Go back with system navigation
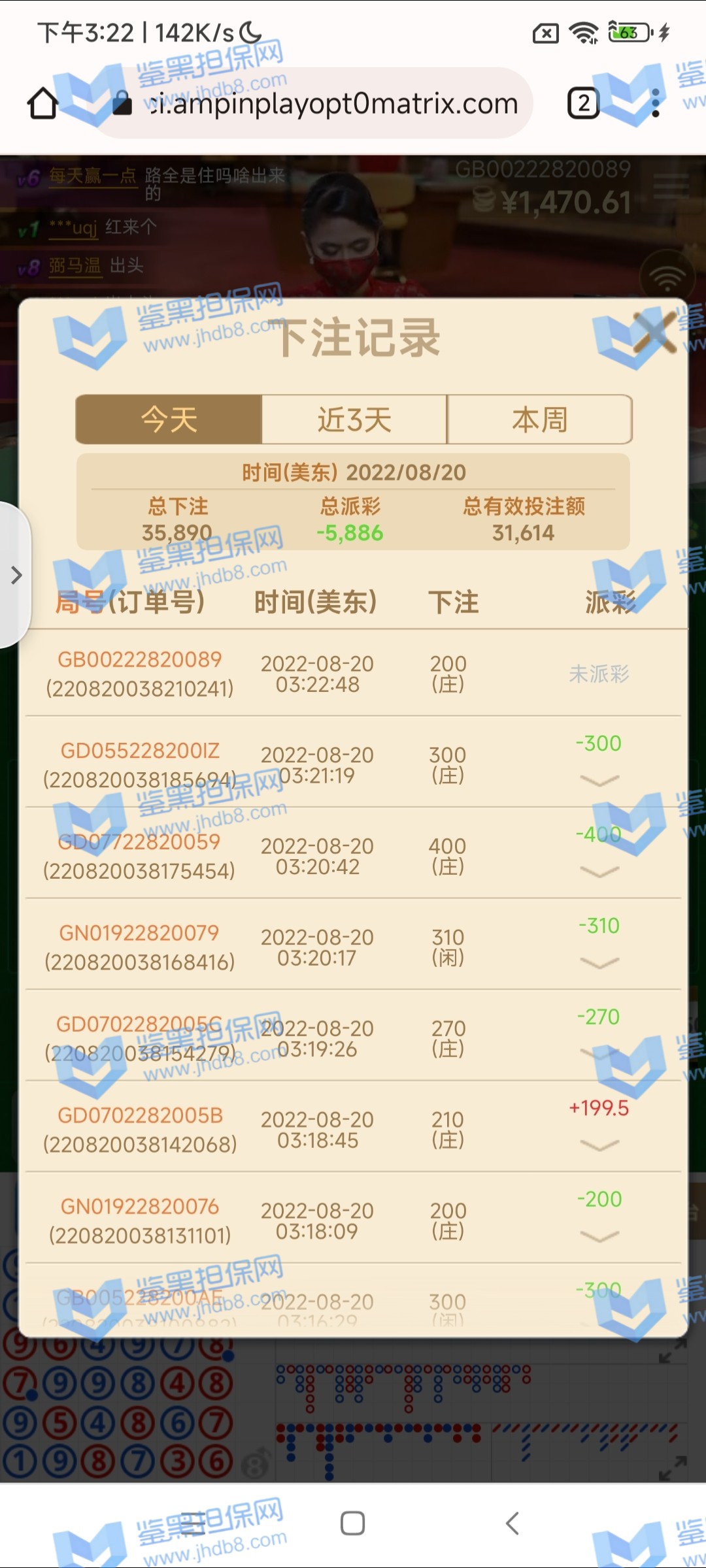Viewport: 706px width, 1568px height. [513, 1523]
